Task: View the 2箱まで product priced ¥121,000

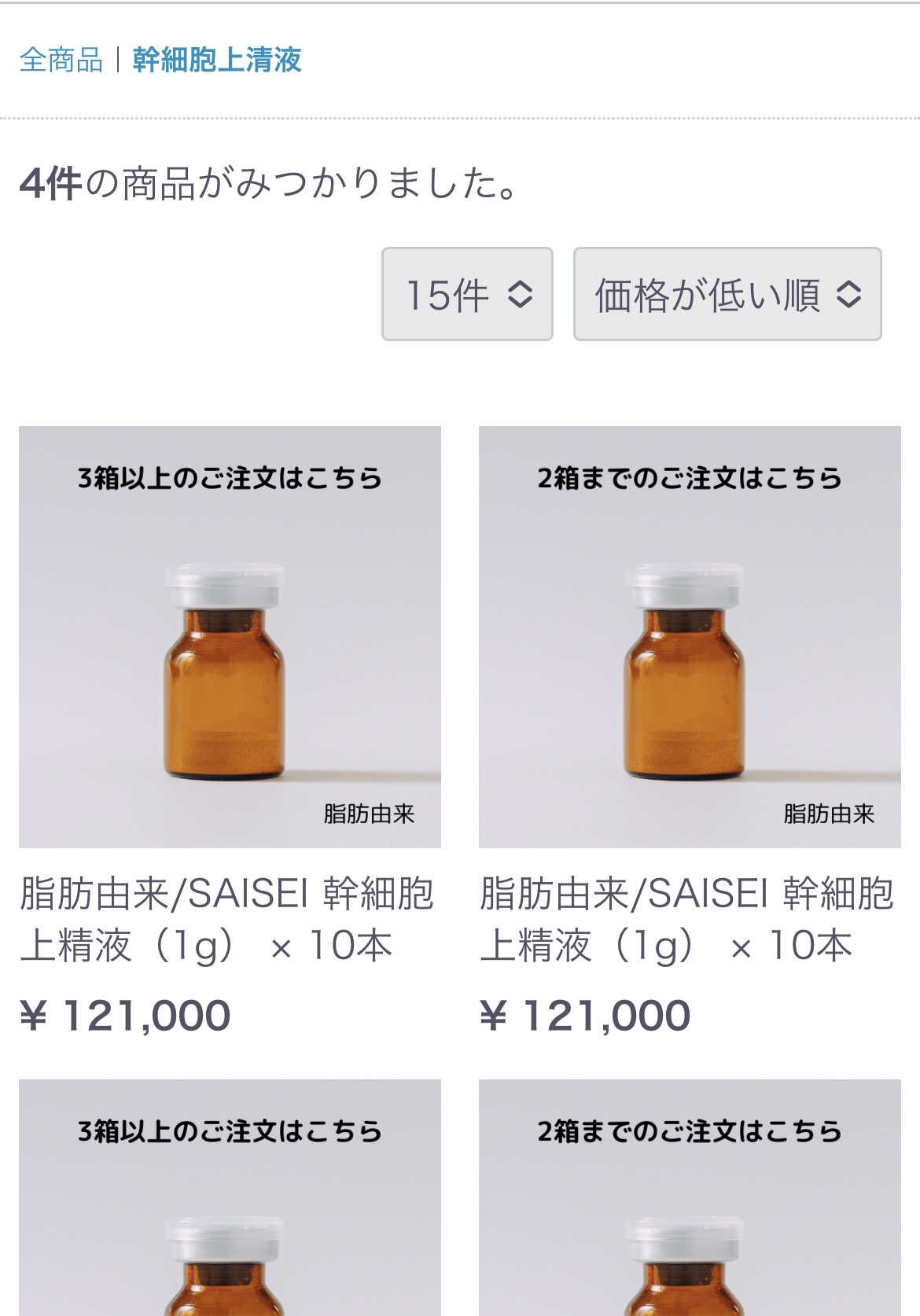Action: (690, 637)
